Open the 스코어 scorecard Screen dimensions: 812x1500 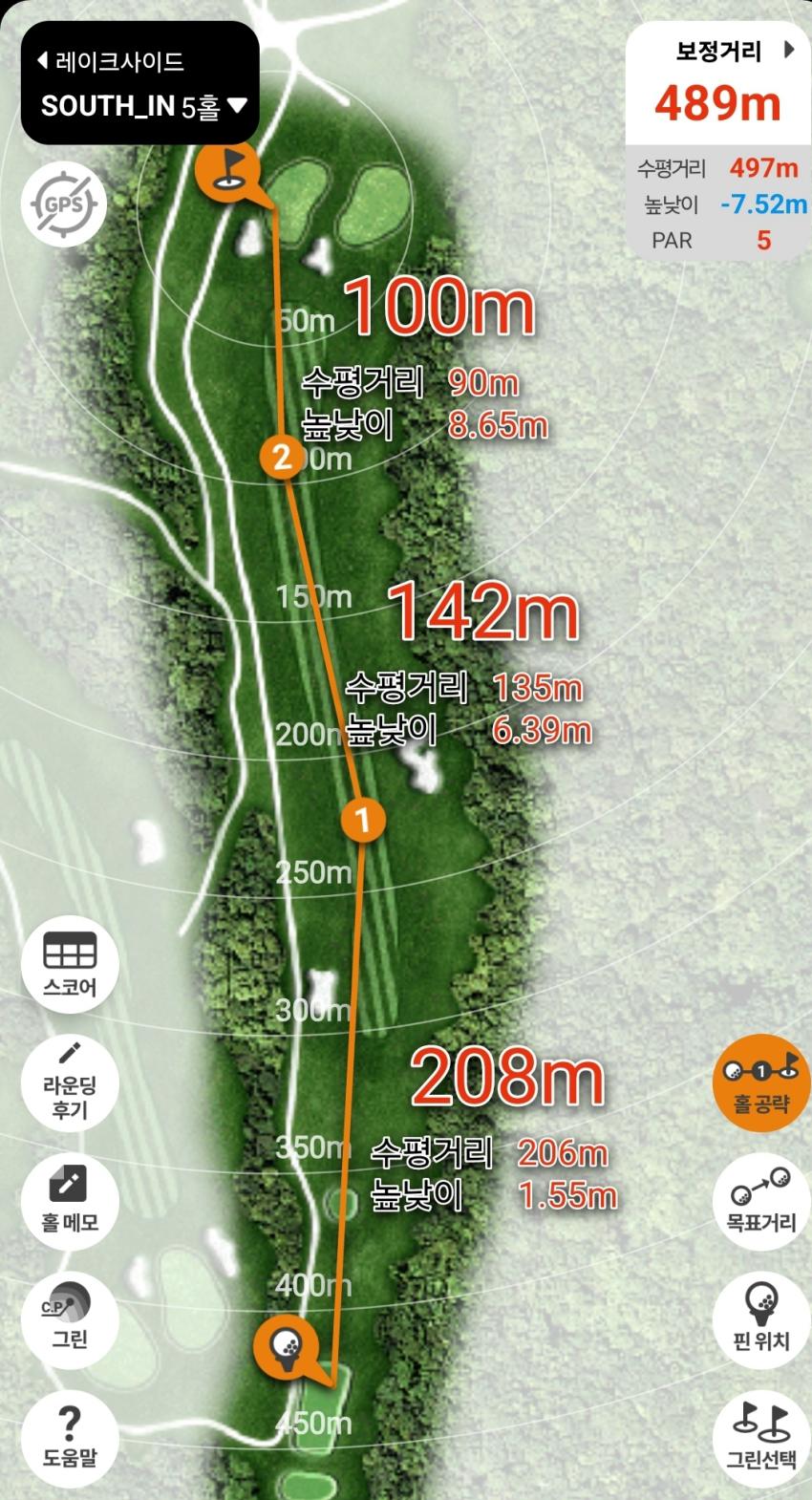70,962
